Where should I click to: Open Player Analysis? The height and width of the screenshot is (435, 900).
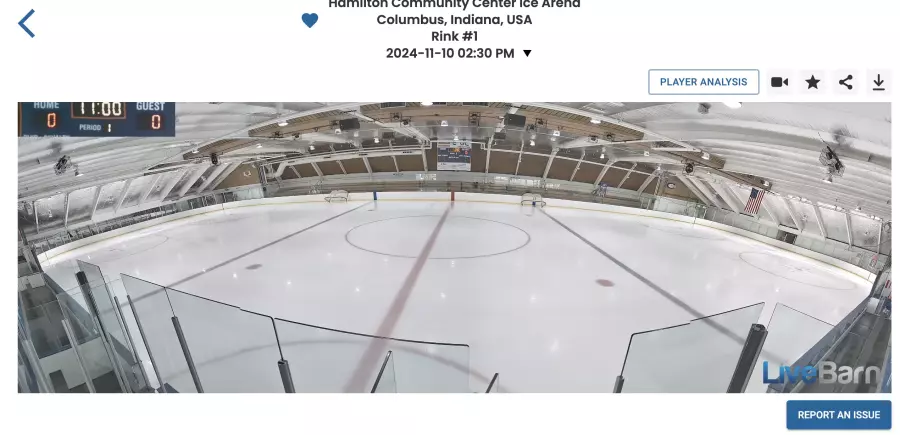703,82
